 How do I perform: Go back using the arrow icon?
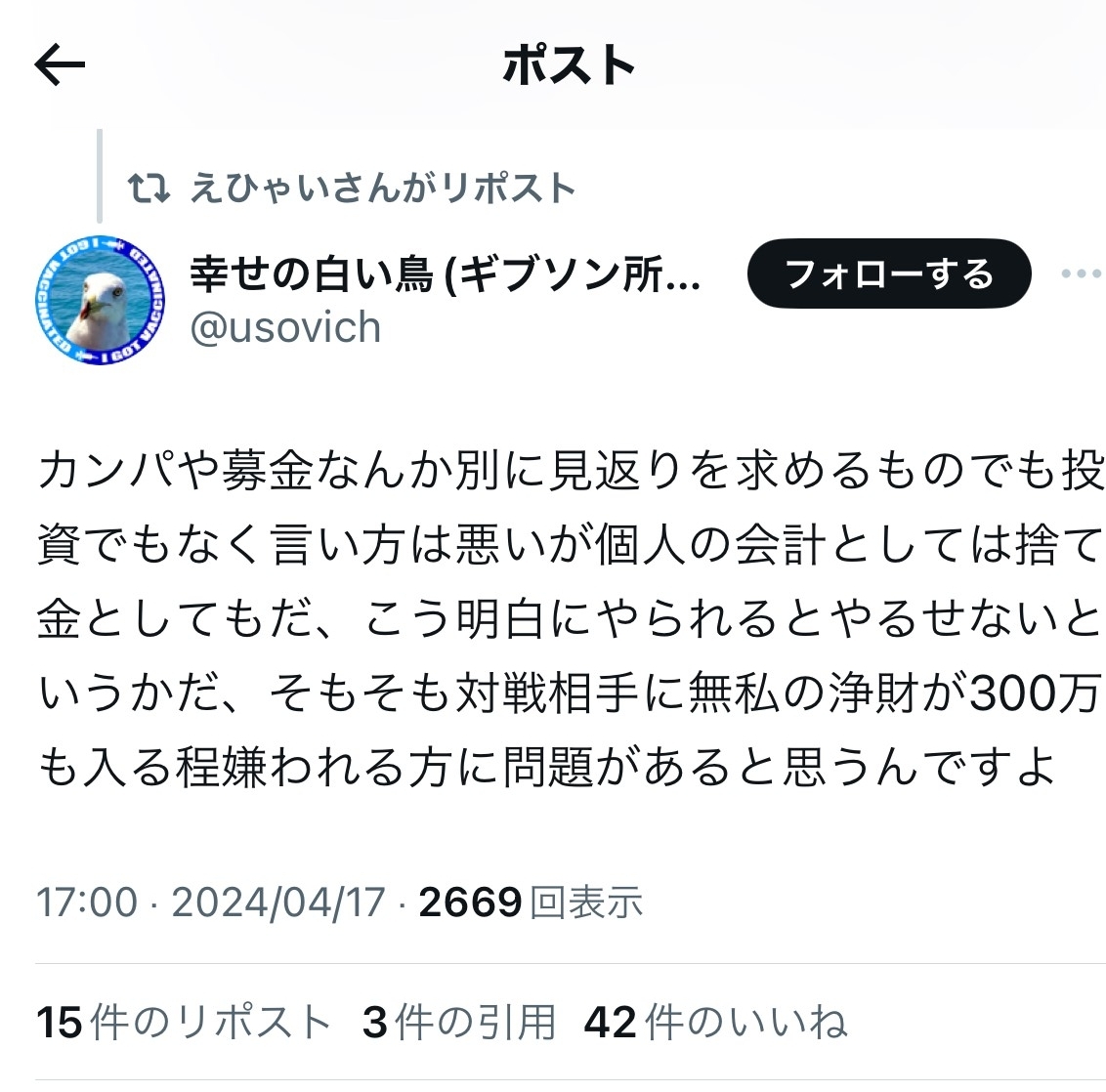[x=60, y=64]
